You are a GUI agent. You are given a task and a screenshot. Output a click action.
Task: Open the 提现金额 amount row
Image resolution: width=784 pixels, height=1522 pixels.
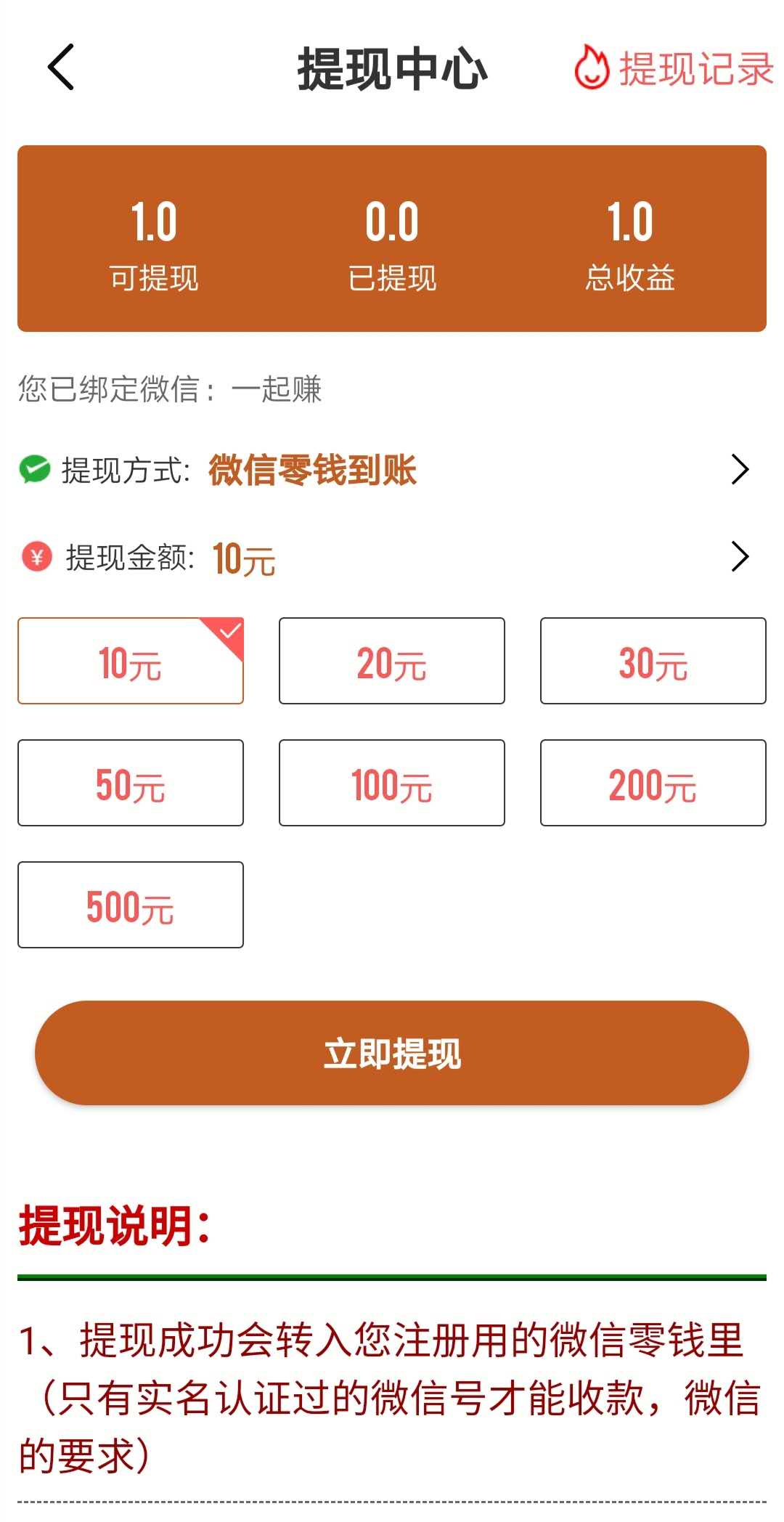click(x=392, y=558)
